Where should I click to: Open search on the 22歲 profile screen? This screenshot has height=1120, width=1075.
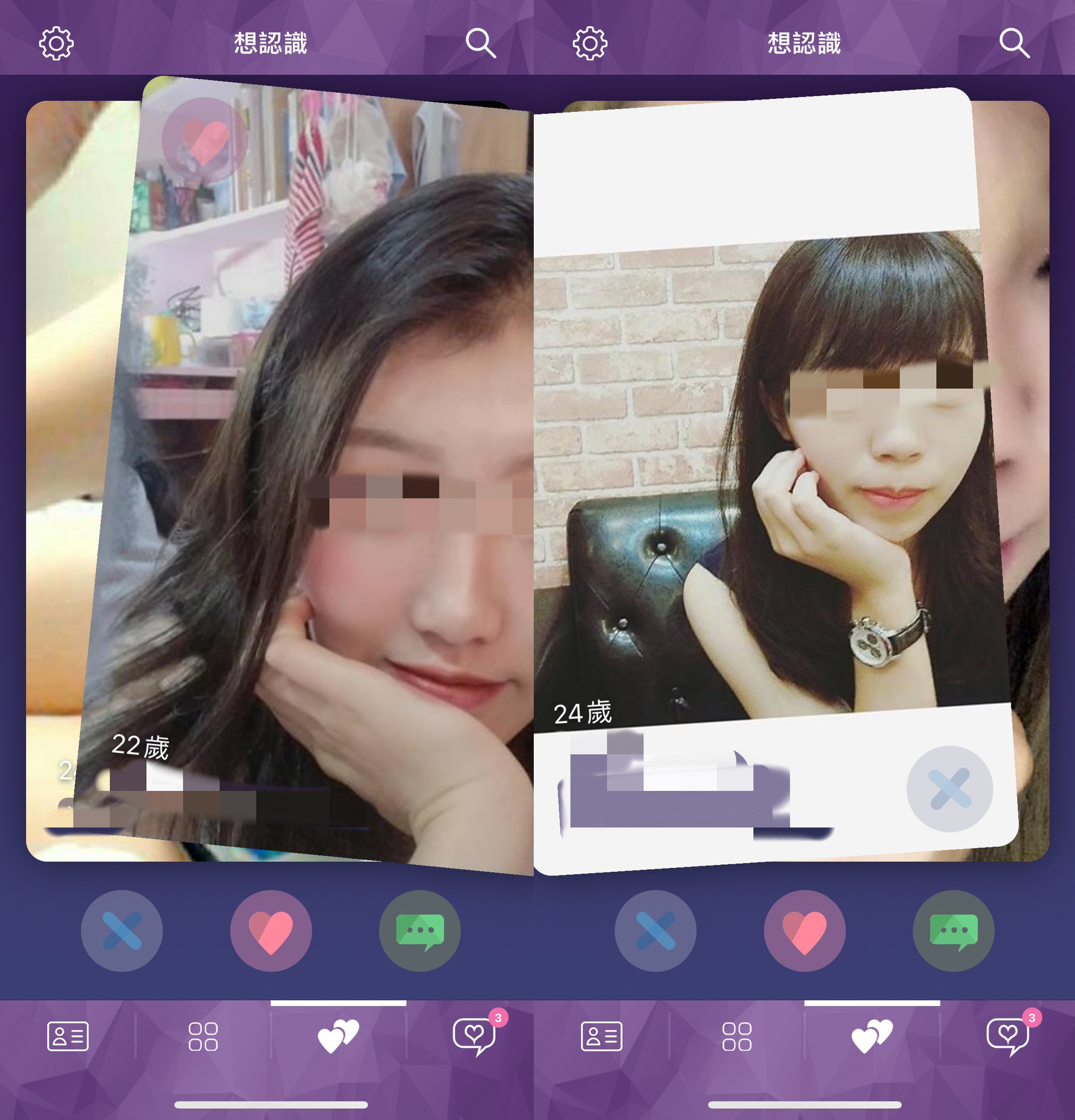click(x=481, y=43)
